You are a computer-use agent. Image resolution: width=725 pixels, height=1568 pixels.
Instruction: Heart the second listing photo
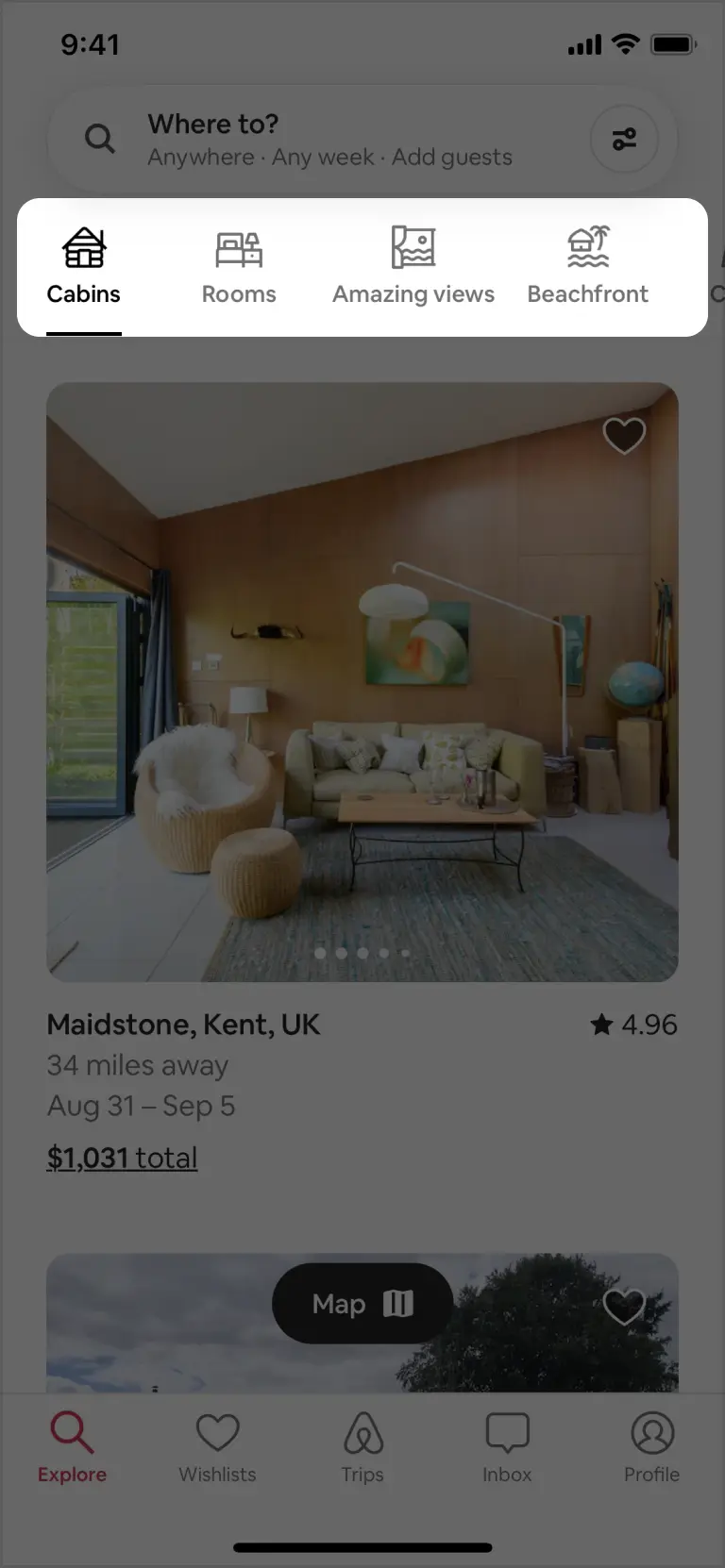[x=624, y=1307]
